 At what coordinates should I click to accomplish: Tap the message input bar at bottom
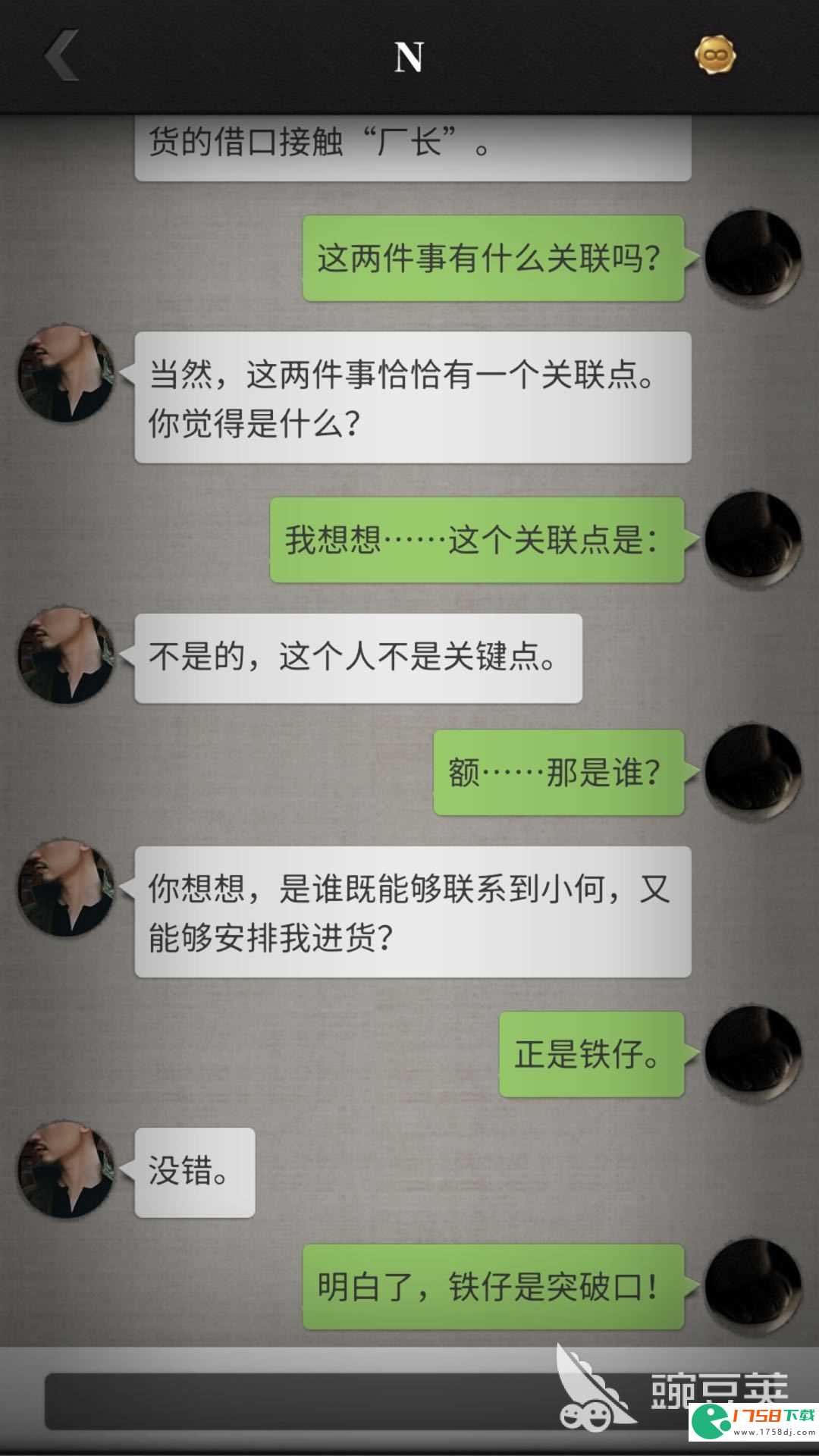(x=303, y=1400)
